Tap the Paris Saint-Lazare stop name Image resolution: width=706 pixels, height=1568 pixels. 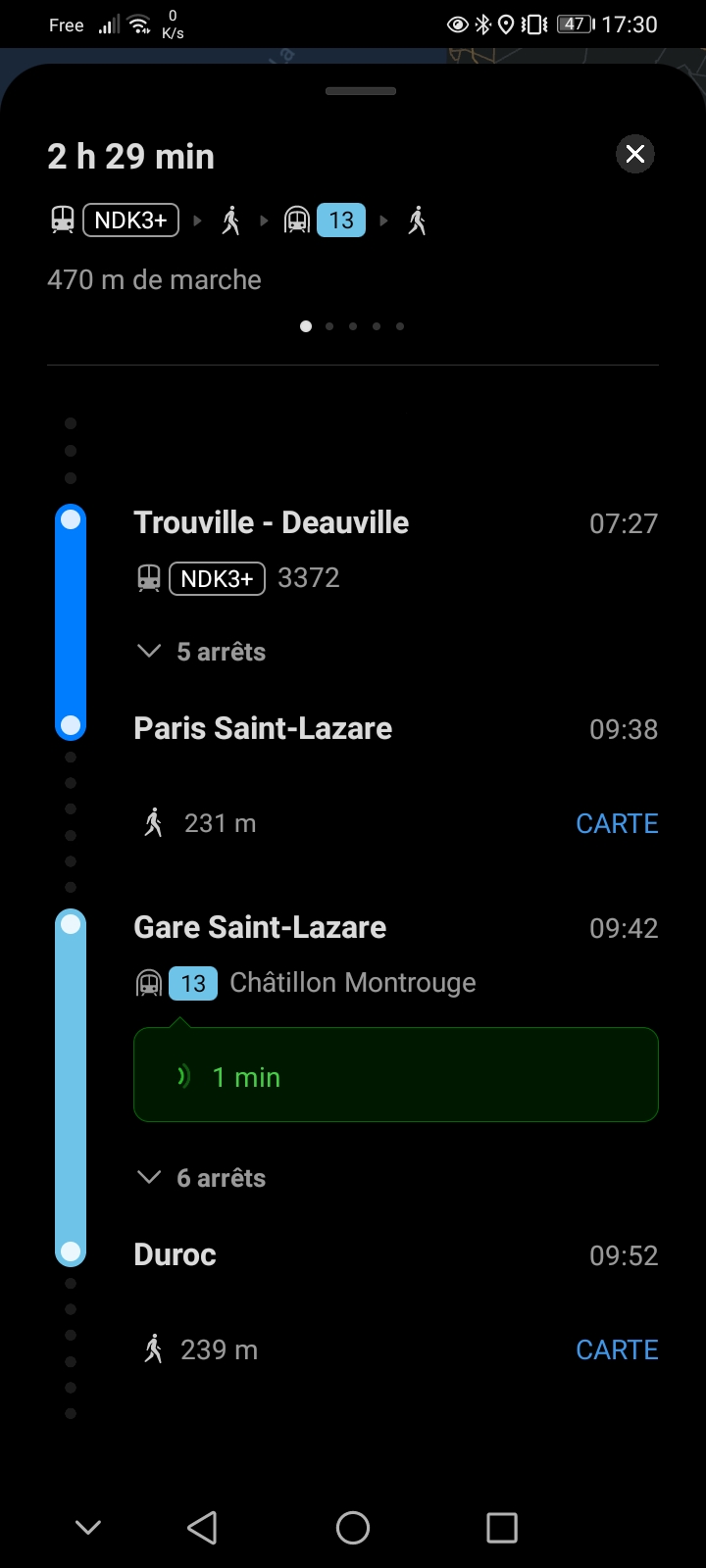tap(262, 728)
